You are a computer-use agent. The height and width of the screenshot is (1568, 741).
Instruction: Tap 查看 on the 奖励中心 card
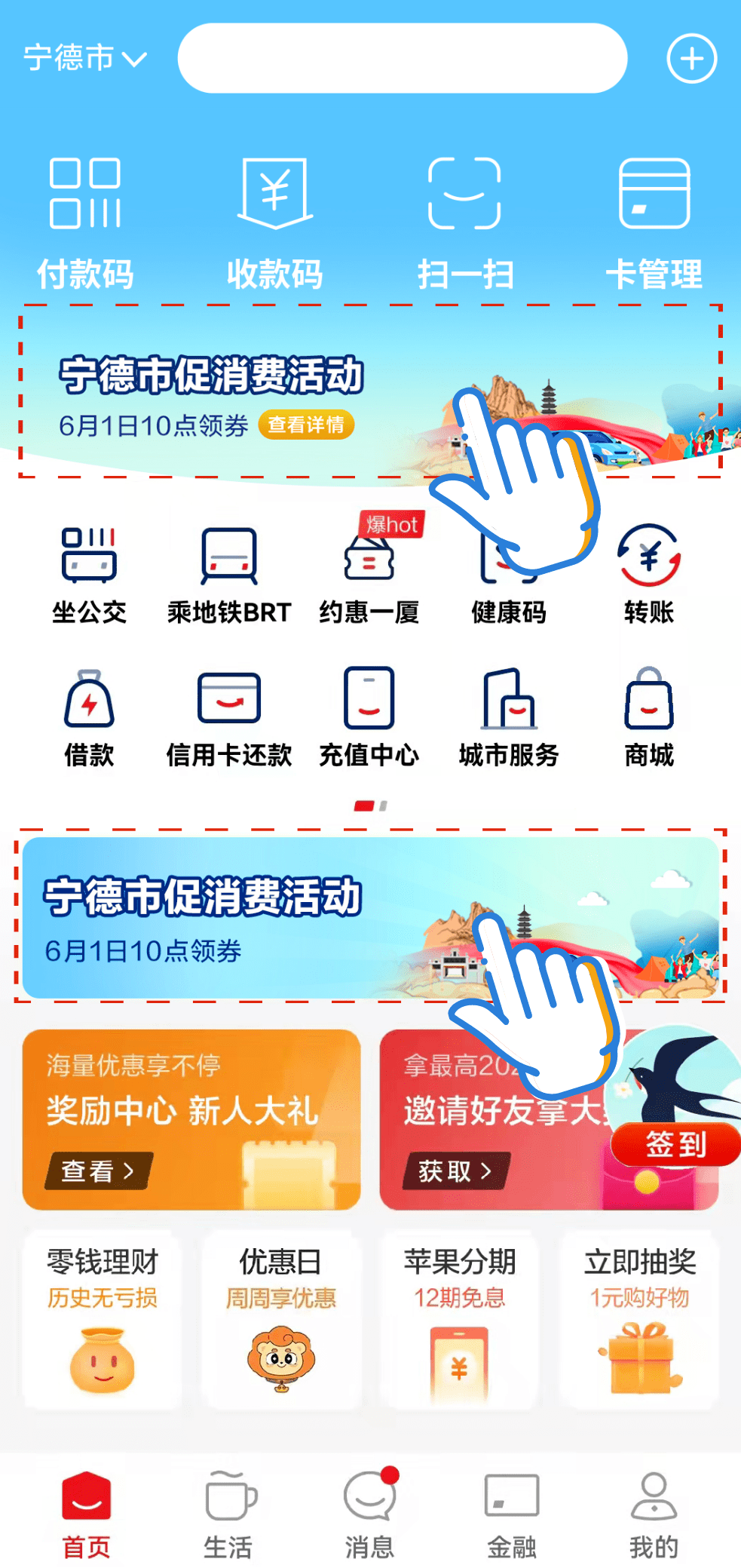coord(98,1171)
